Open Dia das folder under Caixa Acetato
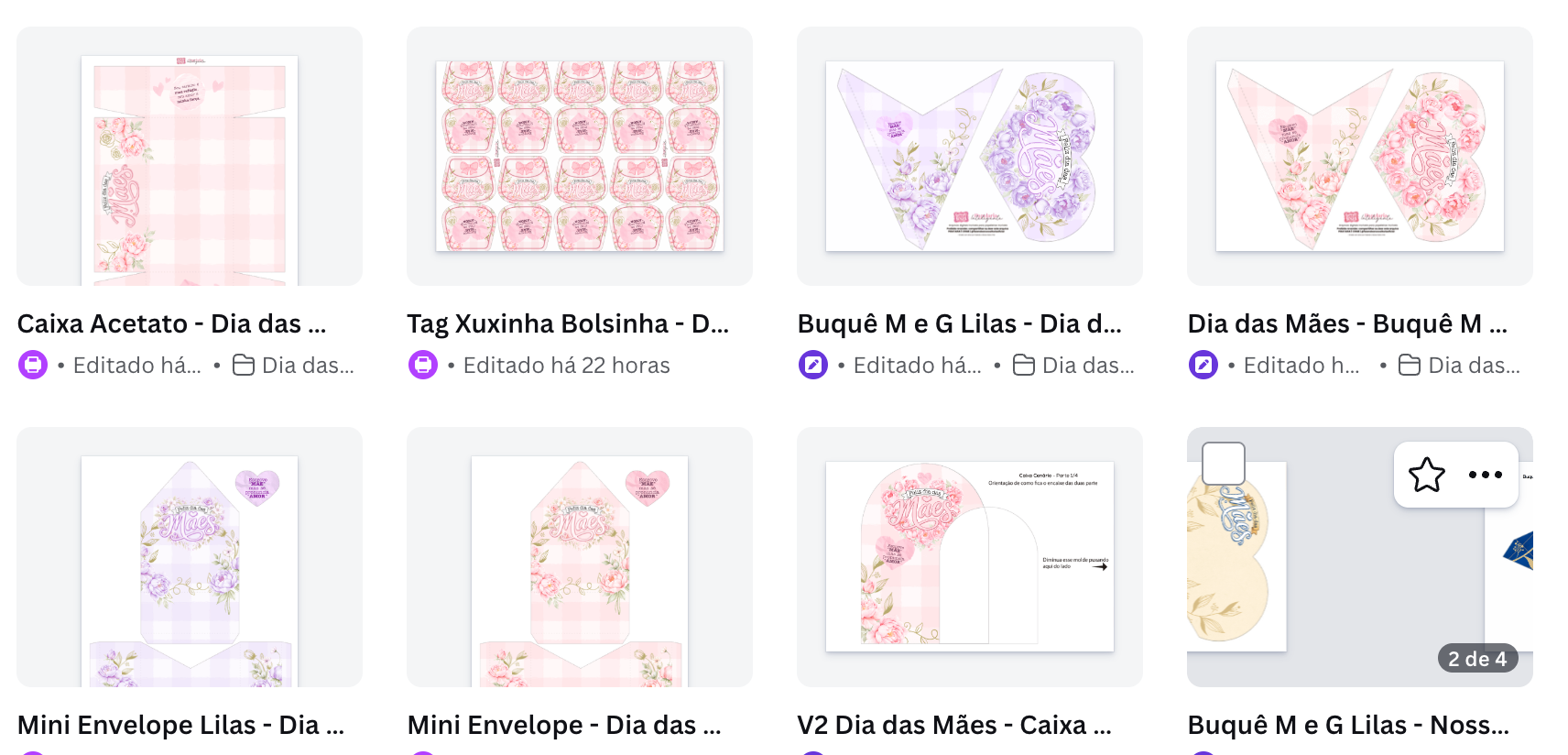1568x755 pixels. pos(293,366)
